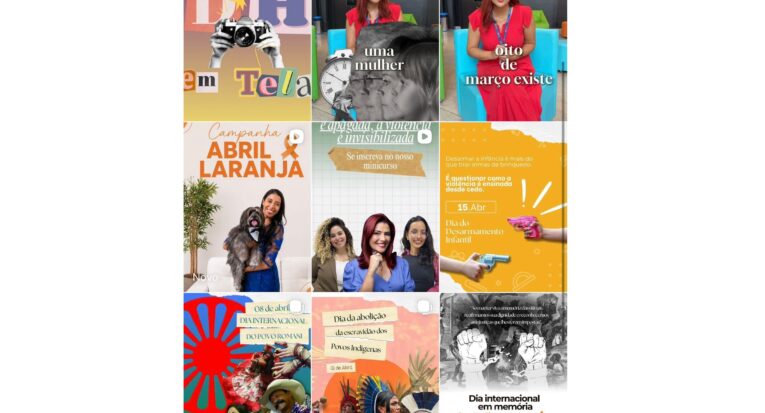Open the "Dia internacional em memória" post
765x413 pixels.
503,353
